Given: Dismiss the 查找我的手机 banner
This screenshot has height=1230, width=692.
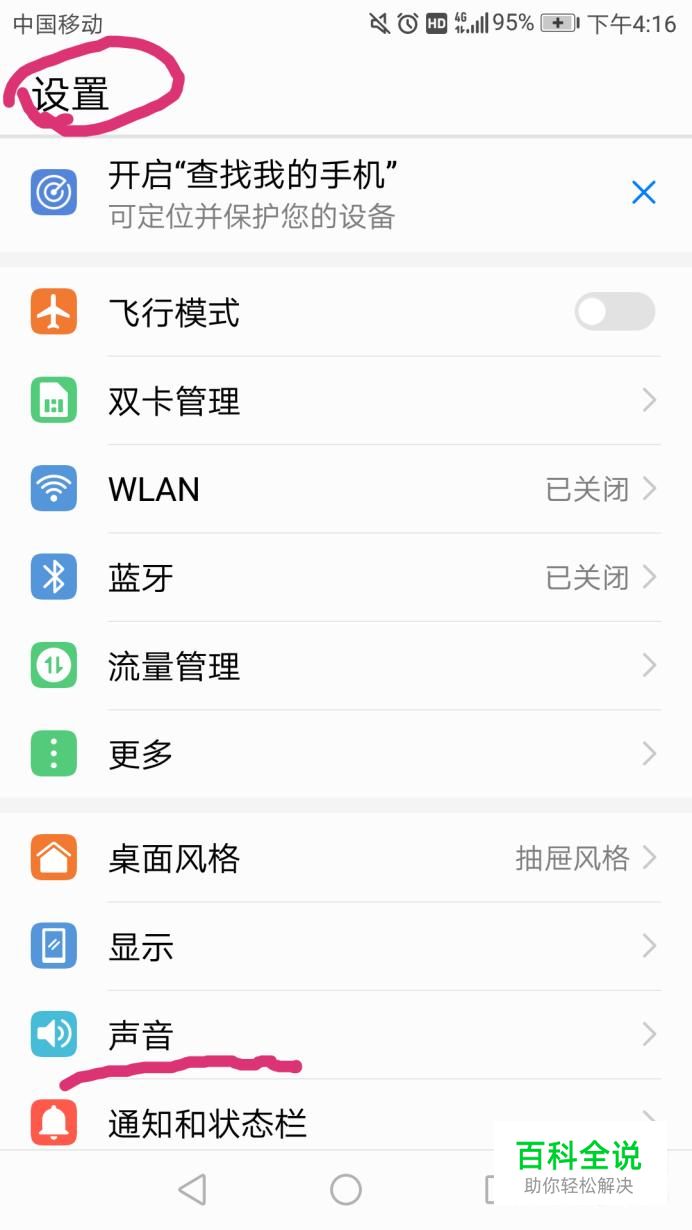Looking at the screenshot, I should [x=643, y=193].
